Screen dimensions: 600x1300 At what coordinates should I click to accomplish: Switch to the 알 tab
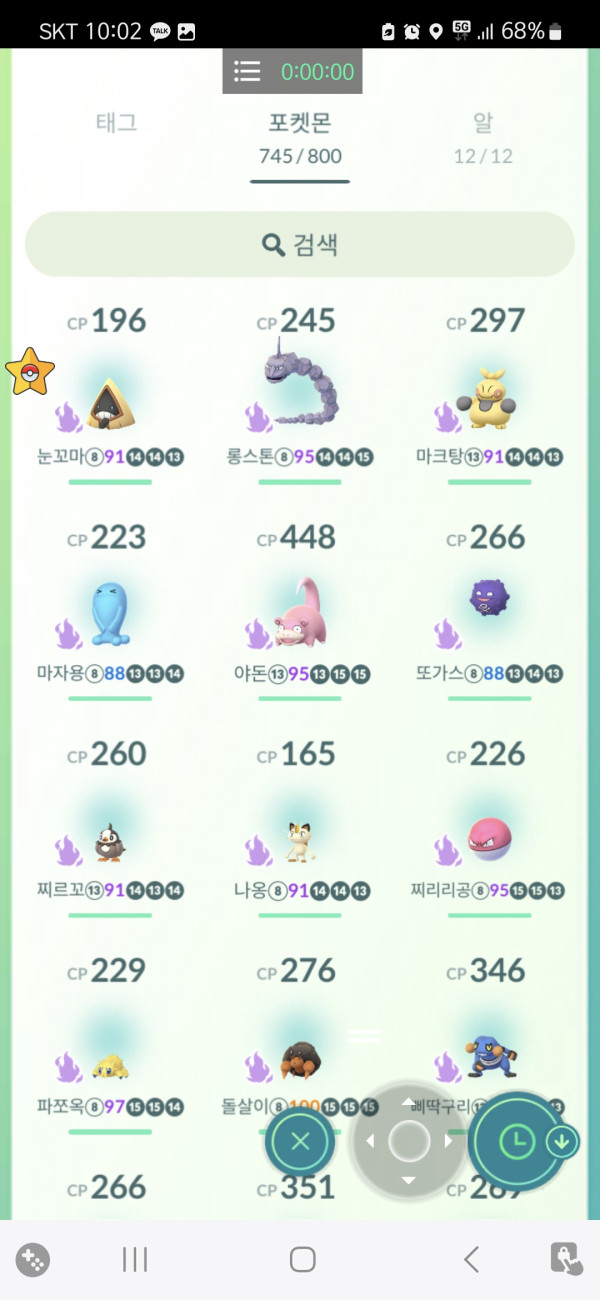coord(482,124)
